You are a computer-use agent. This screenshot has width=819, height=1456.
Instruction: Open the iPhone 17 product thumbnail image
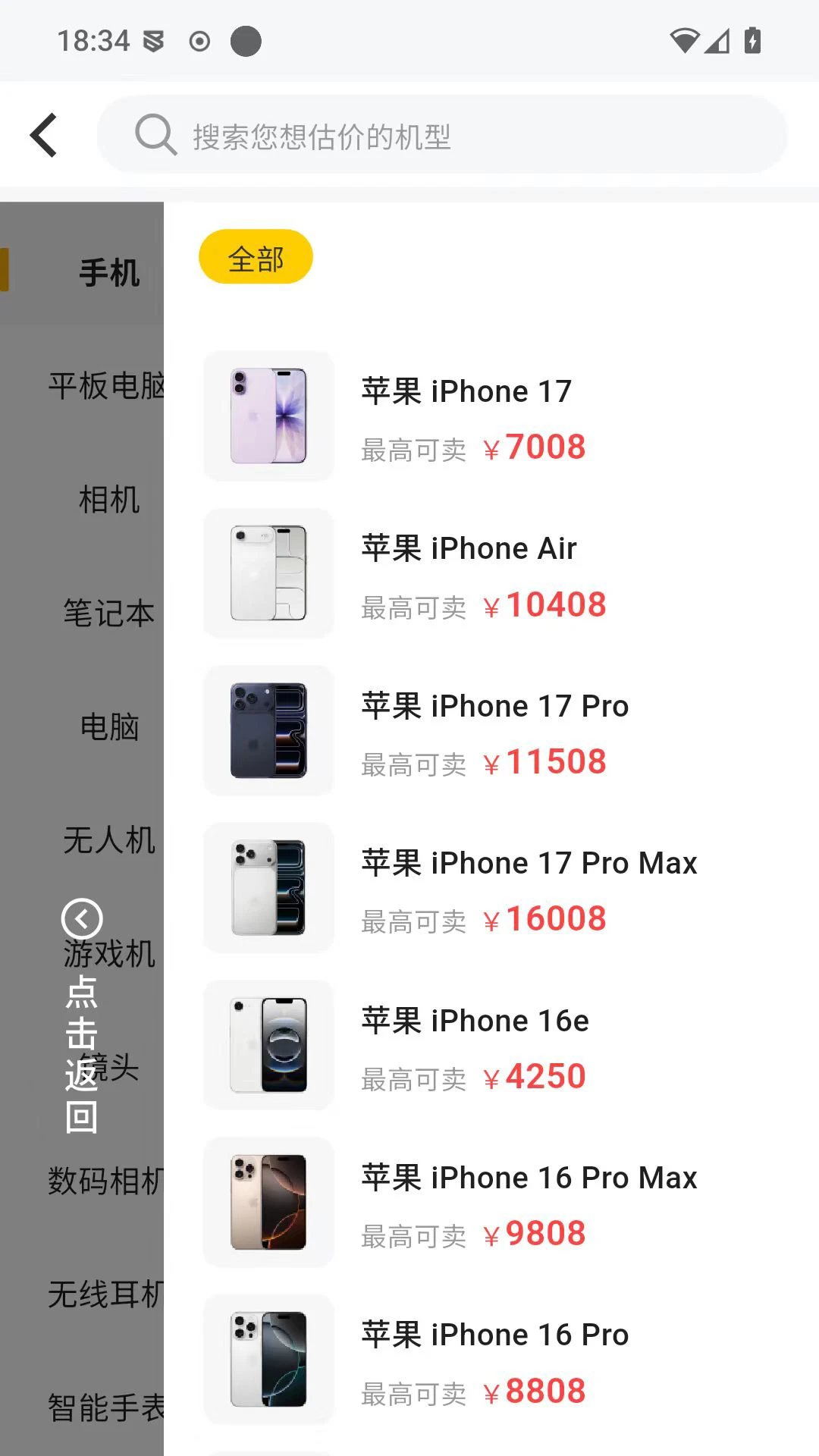pyautogui.click(x=268, y=416)
